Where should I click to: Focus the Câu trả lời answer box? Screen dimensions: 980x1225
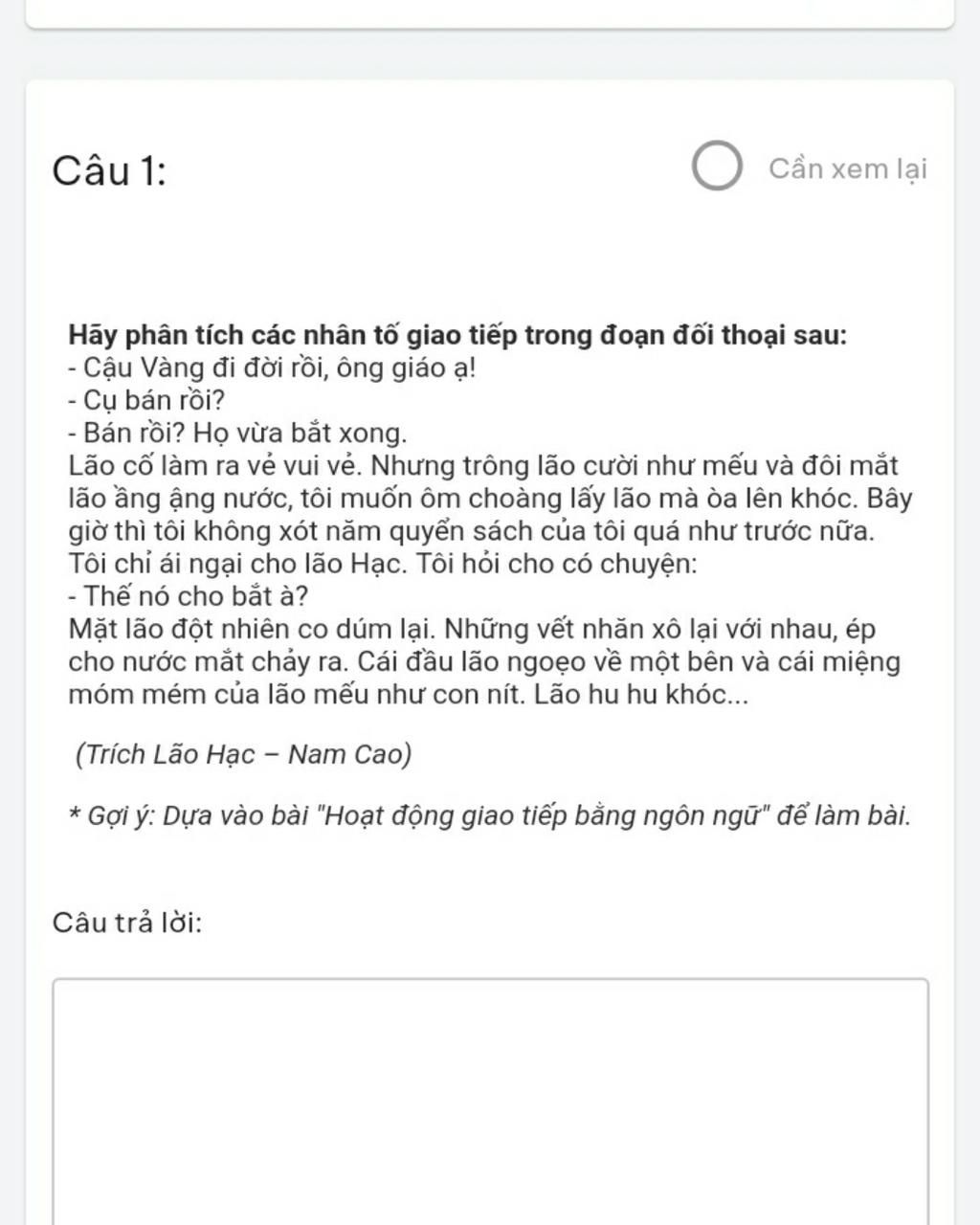[490, 1101]
